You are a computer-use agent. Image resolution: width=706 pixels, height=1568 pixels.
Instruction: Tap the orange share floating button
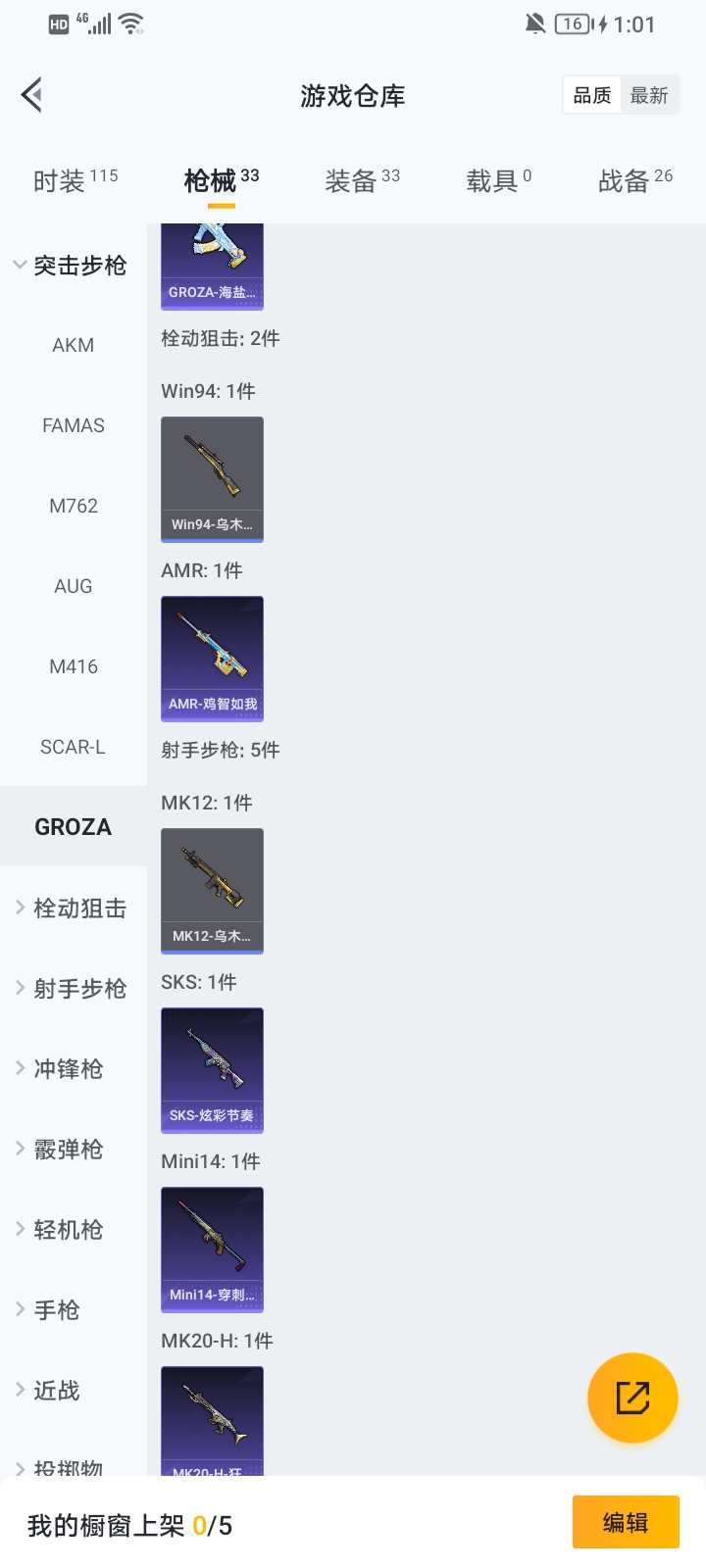click(632, 1397)
